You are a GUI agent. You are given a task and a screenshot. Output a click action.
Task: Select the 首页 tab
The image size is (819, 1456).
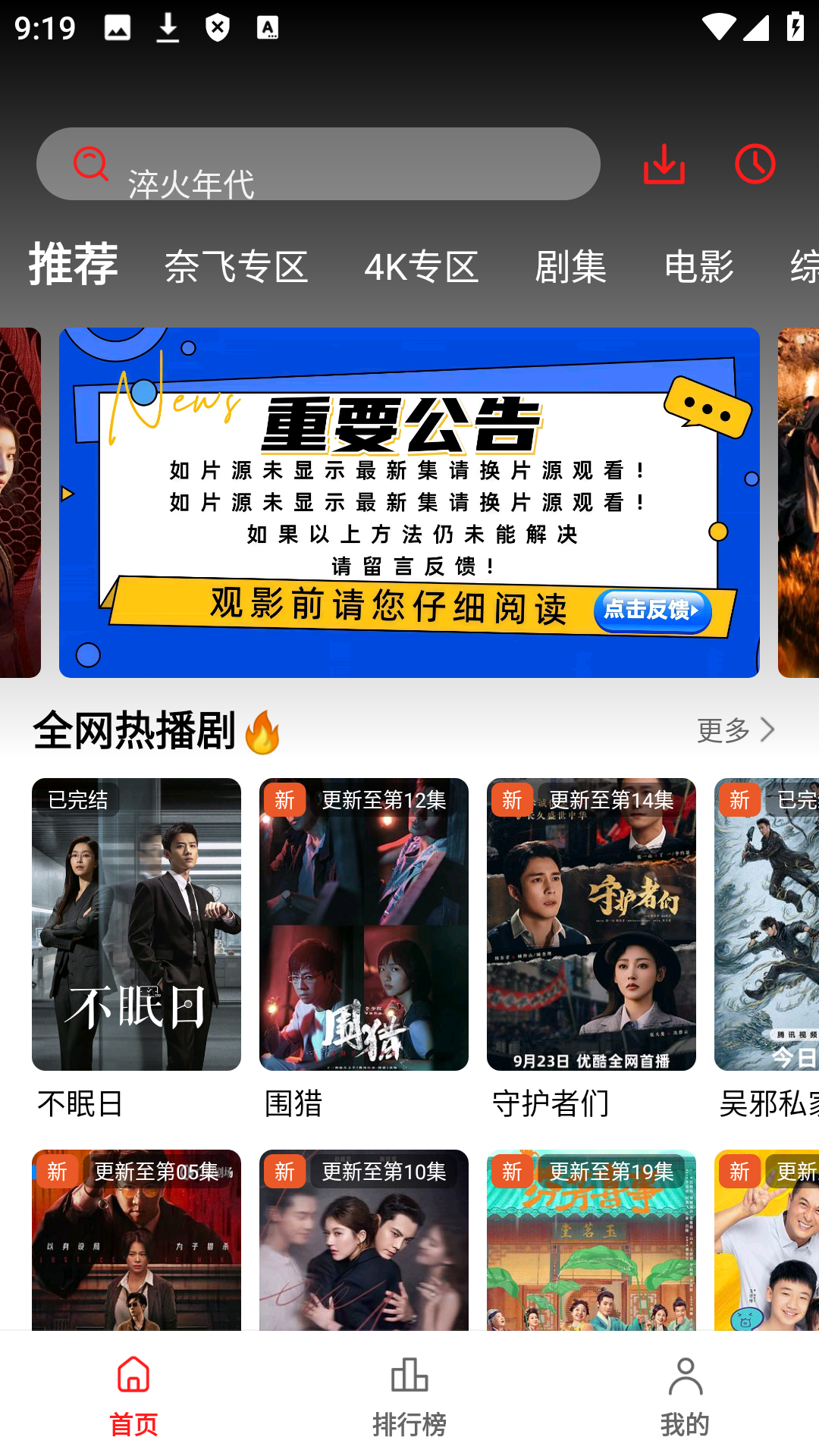[x=133, y=1395]
